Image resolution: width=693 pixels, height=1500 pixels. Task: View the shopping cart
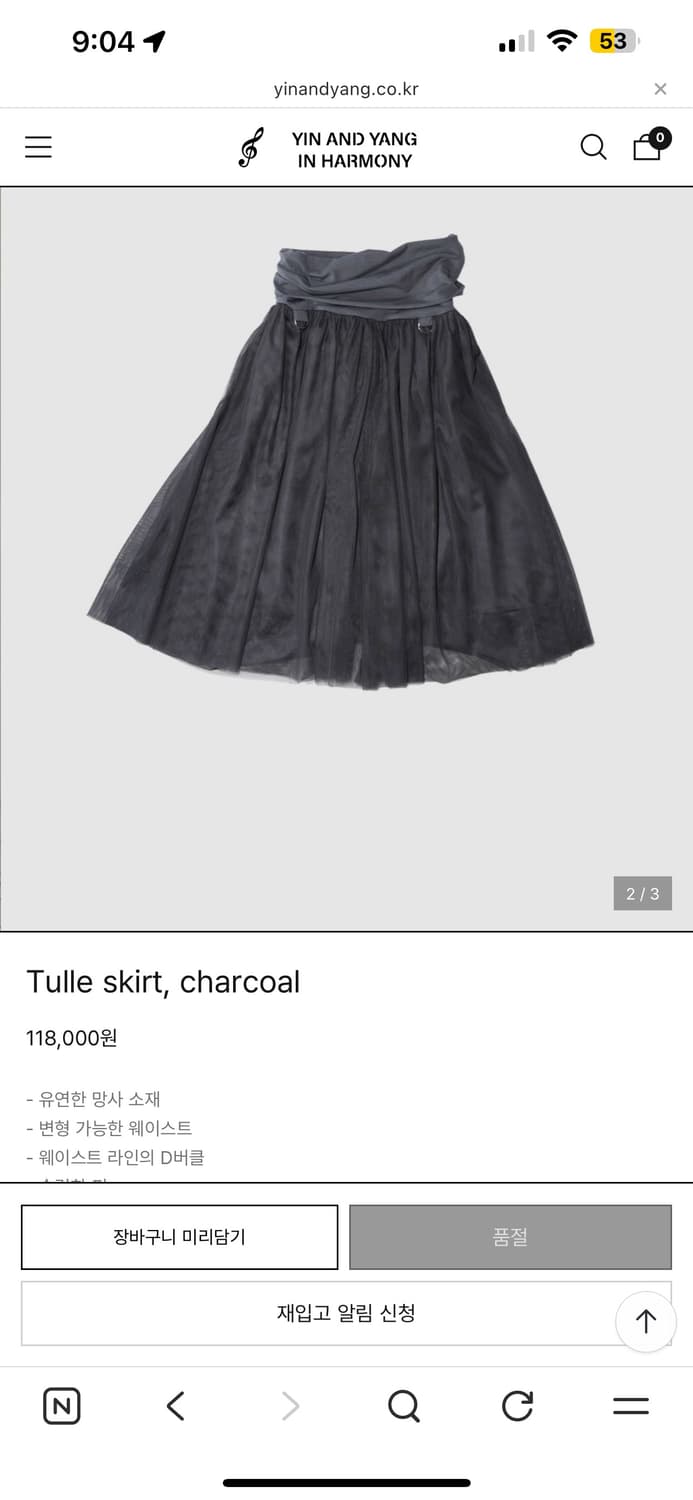(x=648, y=146)
